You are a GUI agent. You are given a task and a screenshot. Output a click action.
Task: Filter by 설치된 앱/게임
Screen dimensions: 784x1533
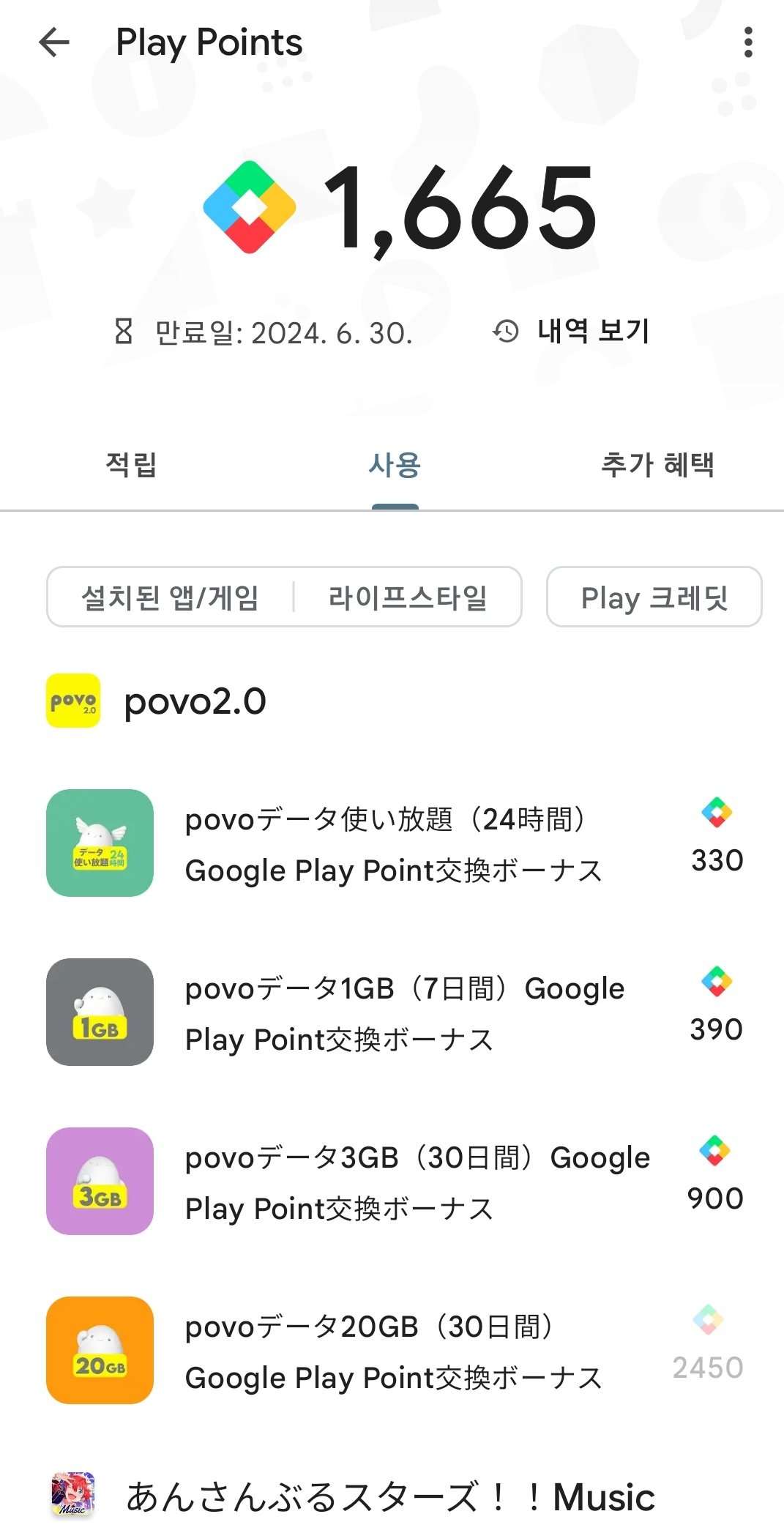tap(170, 597)
